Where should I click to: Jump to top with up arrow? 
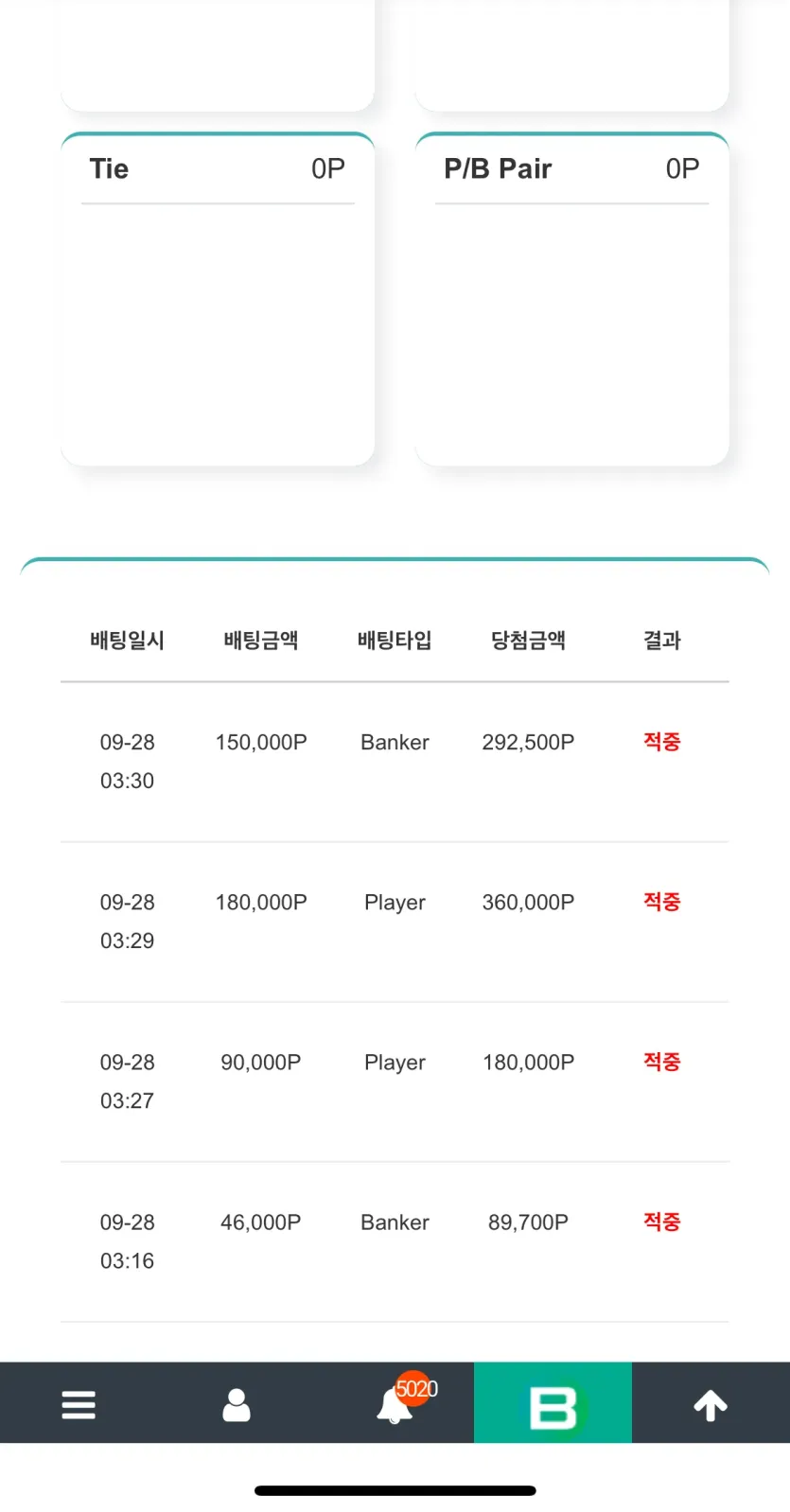711,1405
